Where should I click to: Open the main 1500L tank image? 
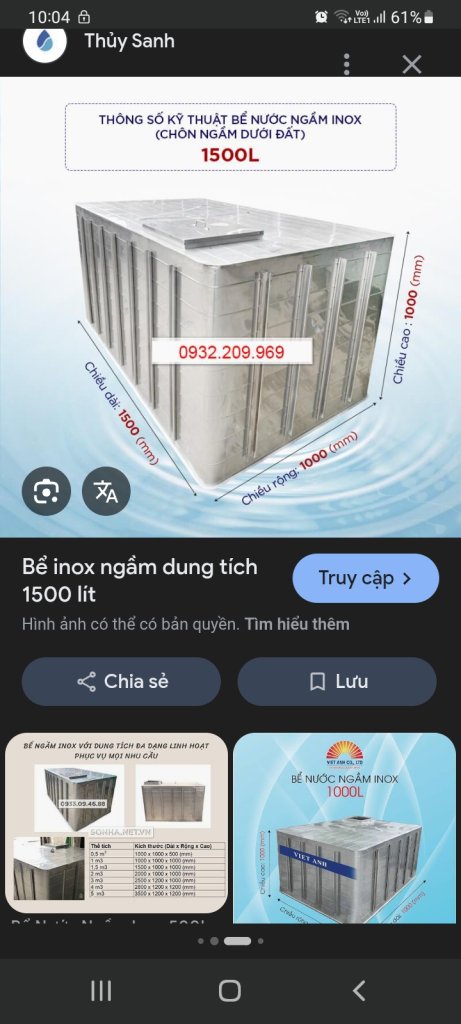tap(230, 307)
